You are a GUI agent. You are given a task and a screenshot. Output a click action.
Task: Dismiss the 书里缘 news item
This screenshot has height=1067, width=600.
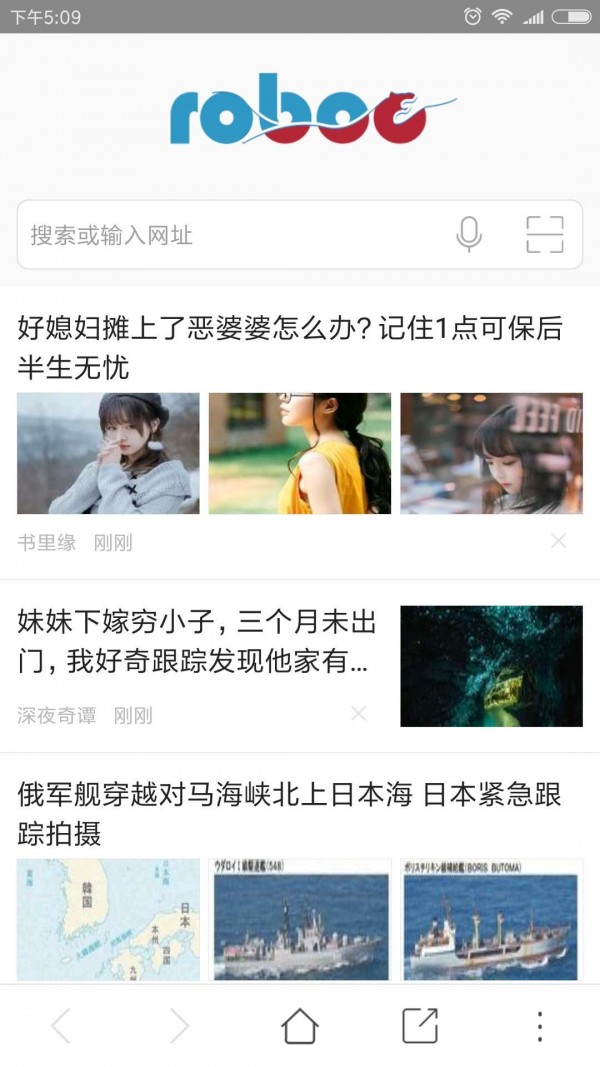click(558, 541)
